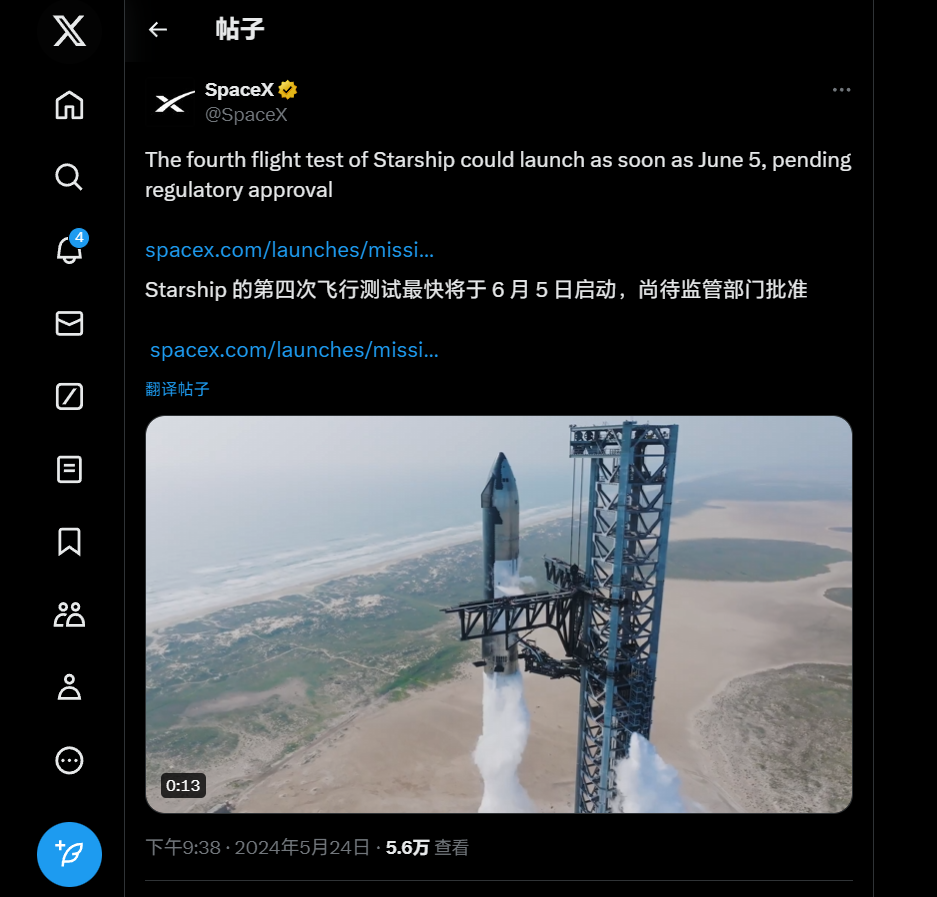The width and height of the screenshot is (937, 897).
Task: Expand the More options menu in sidebar
Action: pyautogui.click(x=69, y=760)
